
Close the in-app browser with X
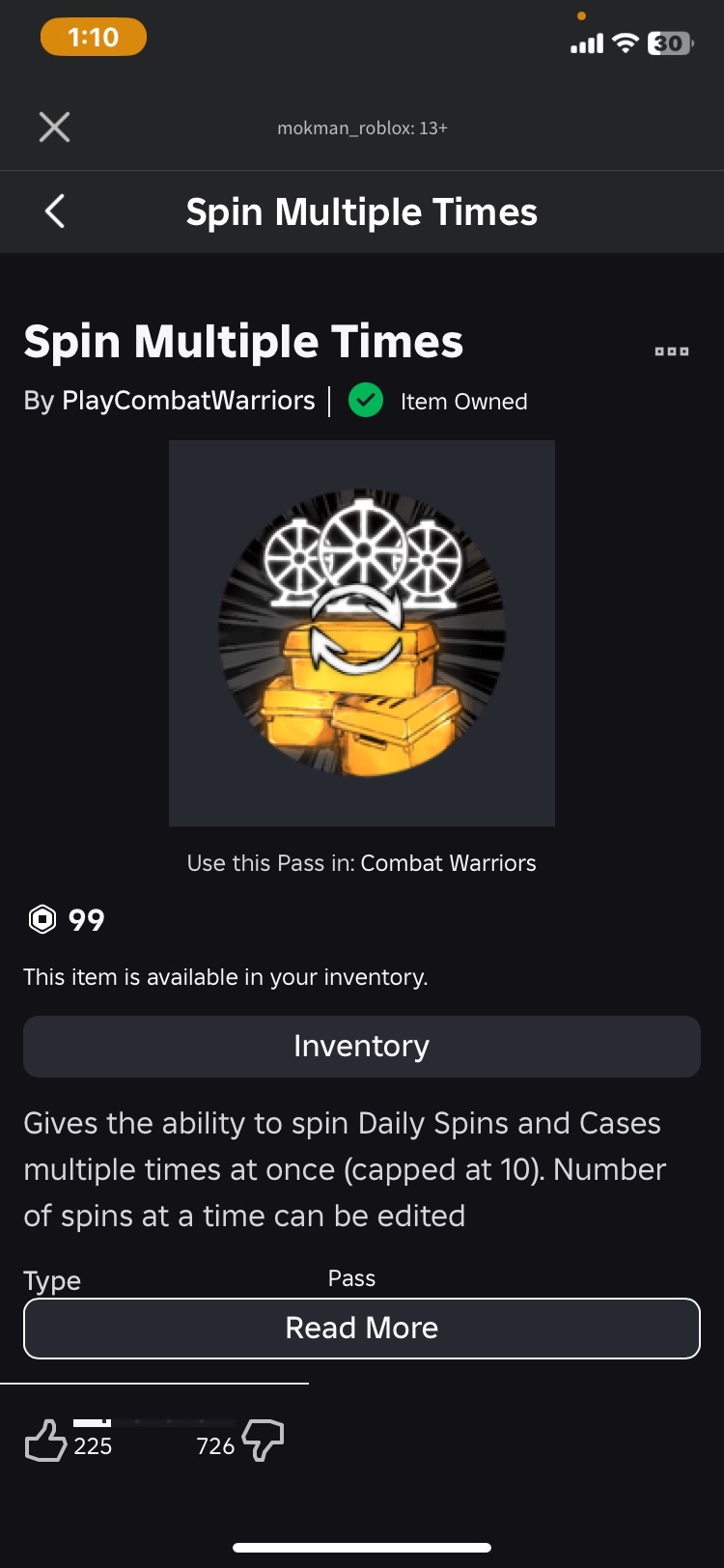tap(54, 126)
